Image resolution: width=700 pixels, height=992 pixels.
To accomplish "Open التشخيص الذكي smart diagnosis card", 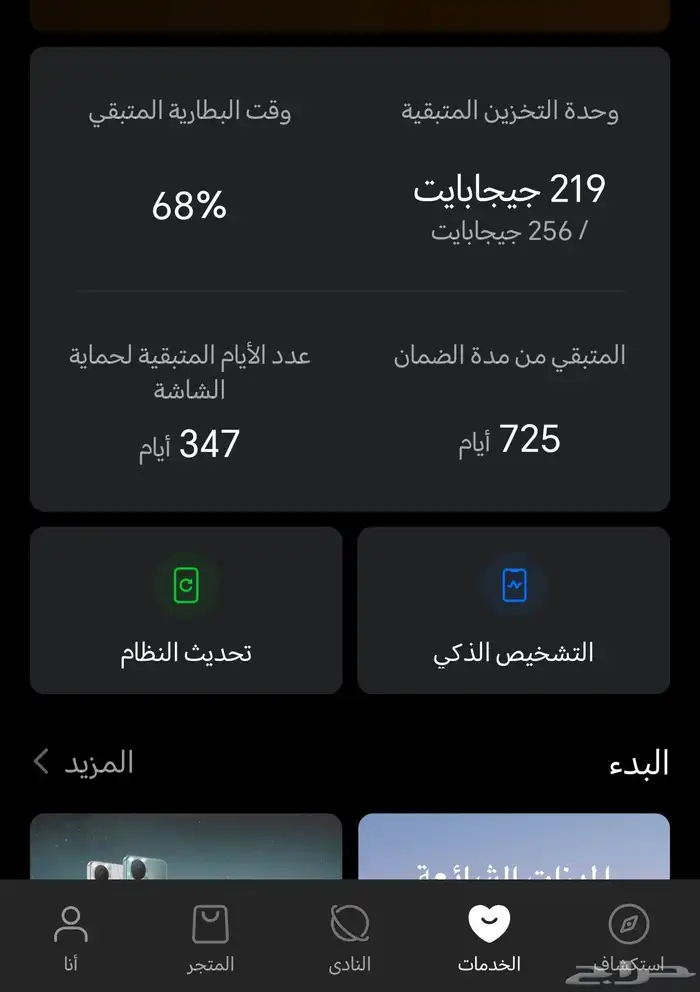I will tap(513, 611).
